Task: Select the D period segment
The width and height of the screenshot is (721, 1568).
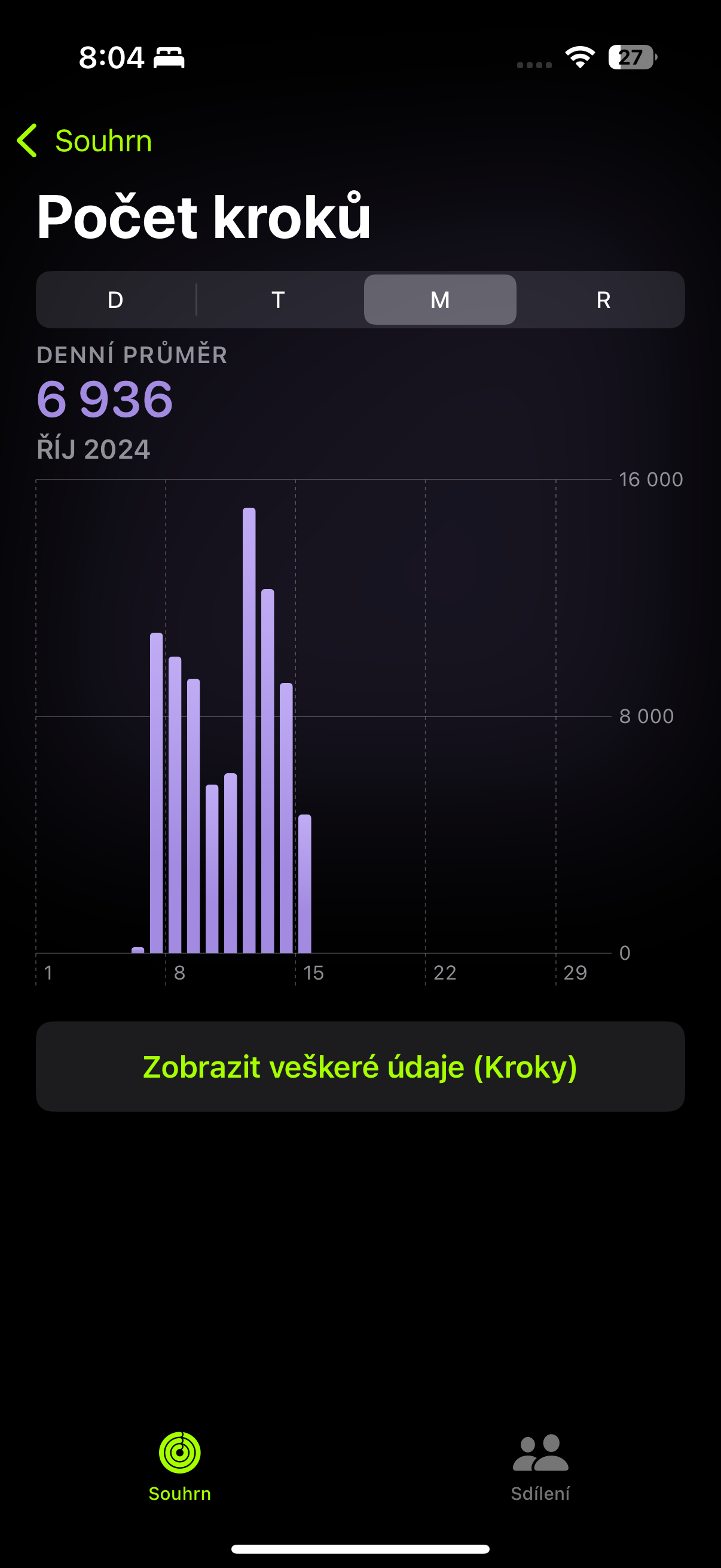Action: (115, 300)
